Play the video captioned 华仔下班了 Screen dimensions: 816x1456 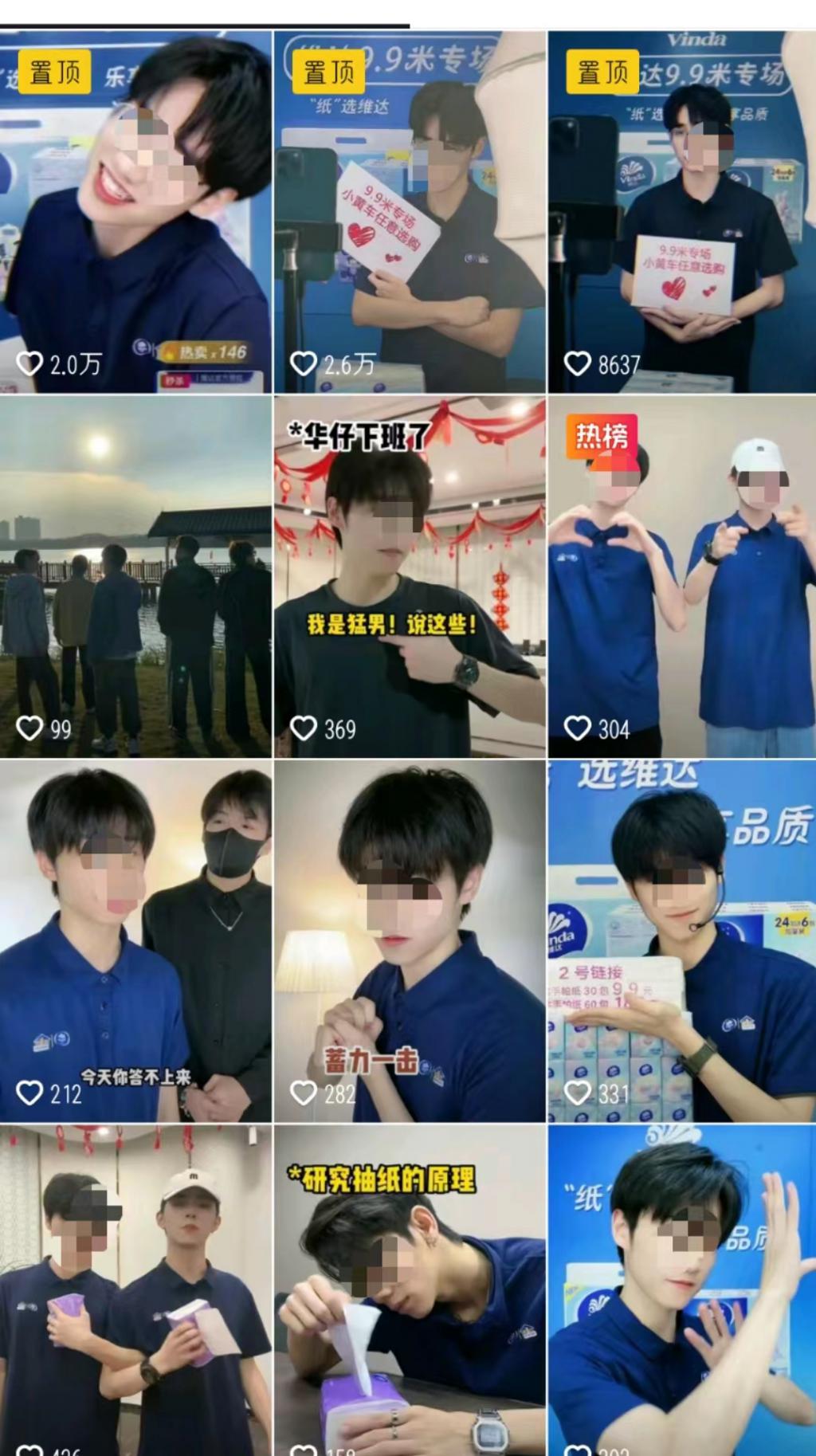410,576
